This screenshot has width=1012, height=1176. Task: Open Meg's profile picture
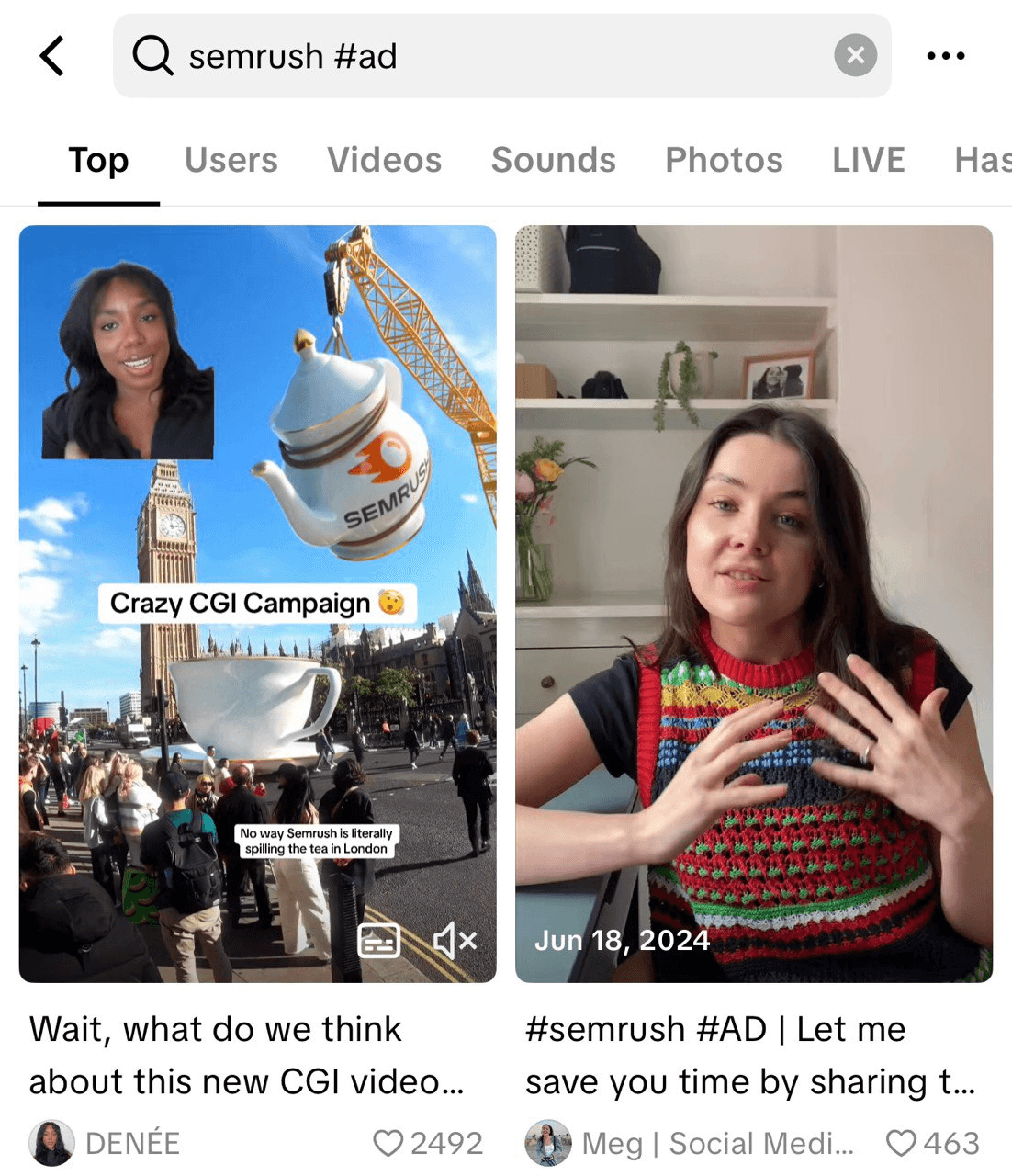(x=548, y=1142)
